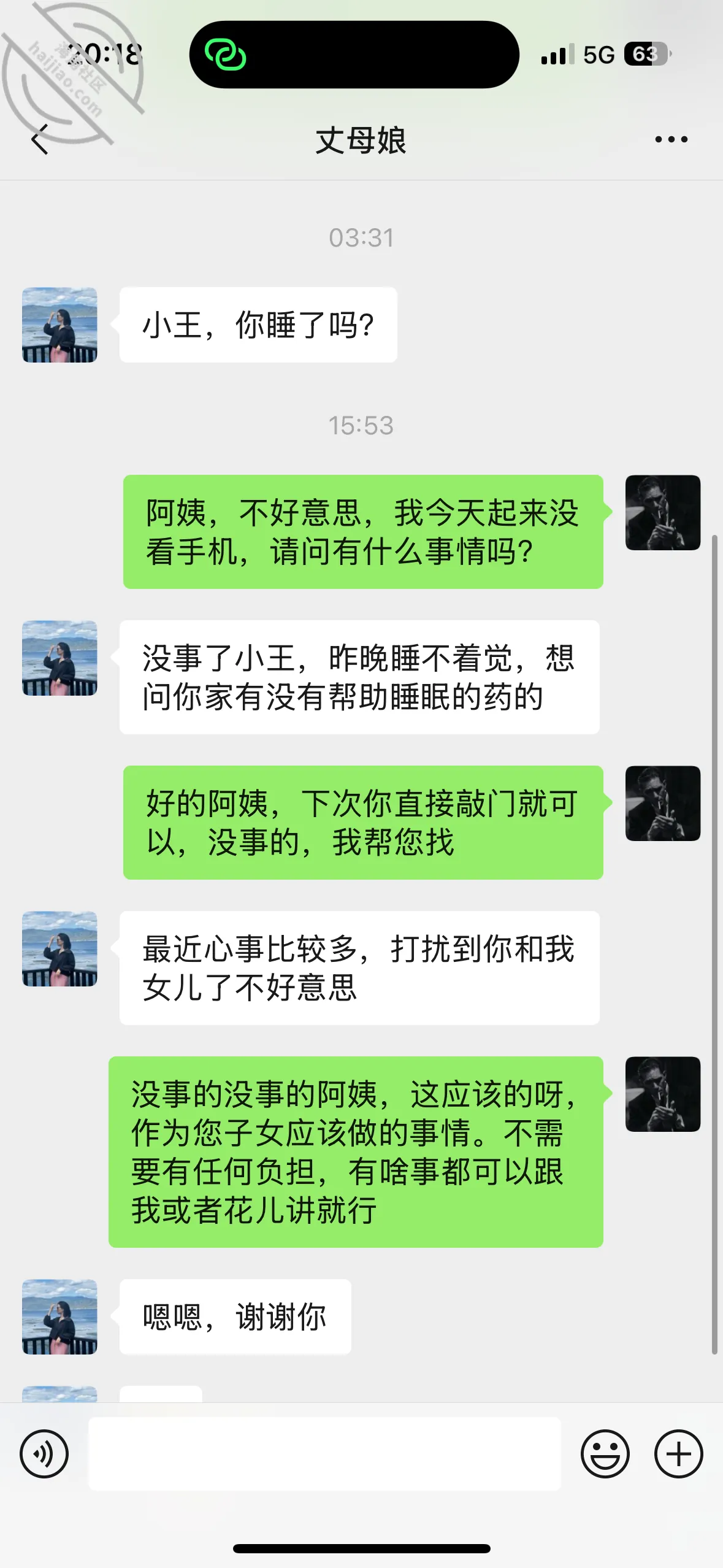Switch to voice message input
This screenshot has width=723, height=1568.
click(44, 1453)
